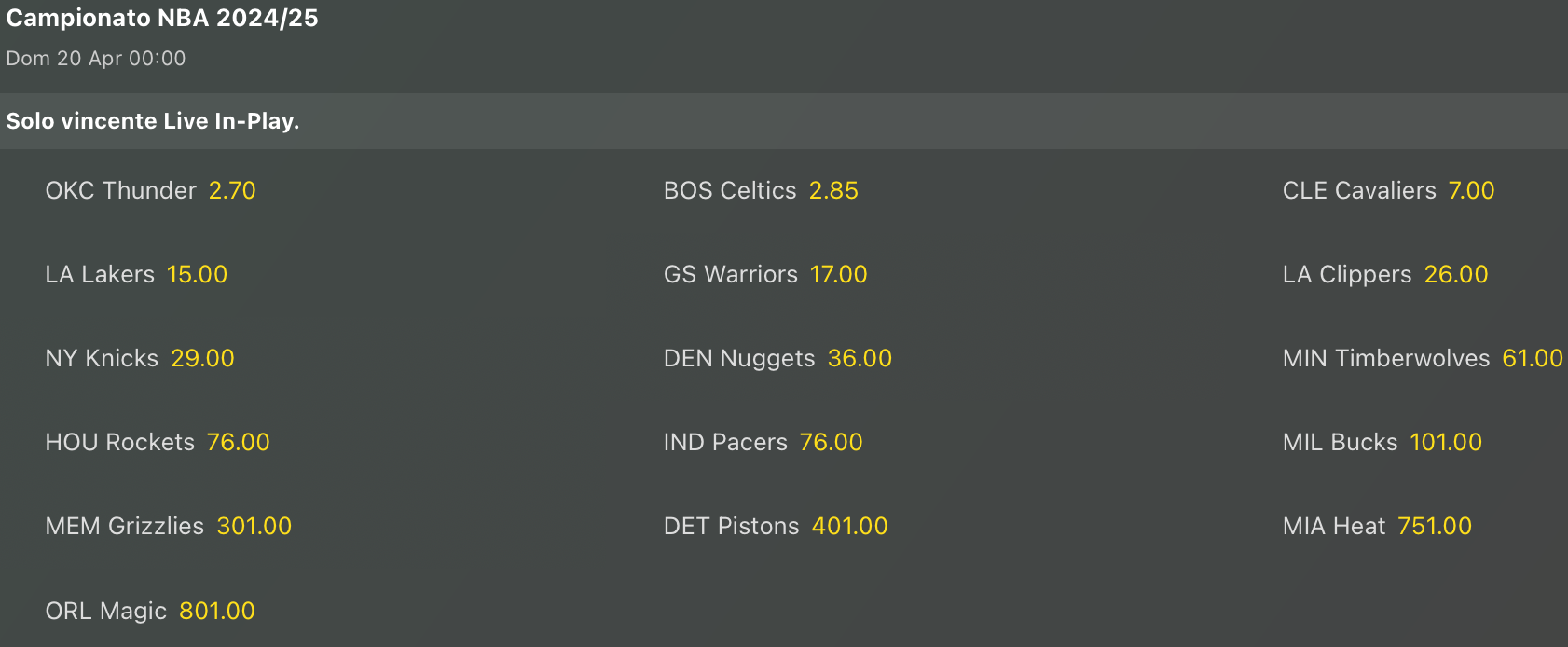Select ORL Magic at 801.00
Viewport: 1568px width, 647px height.
tap(216, 611)
